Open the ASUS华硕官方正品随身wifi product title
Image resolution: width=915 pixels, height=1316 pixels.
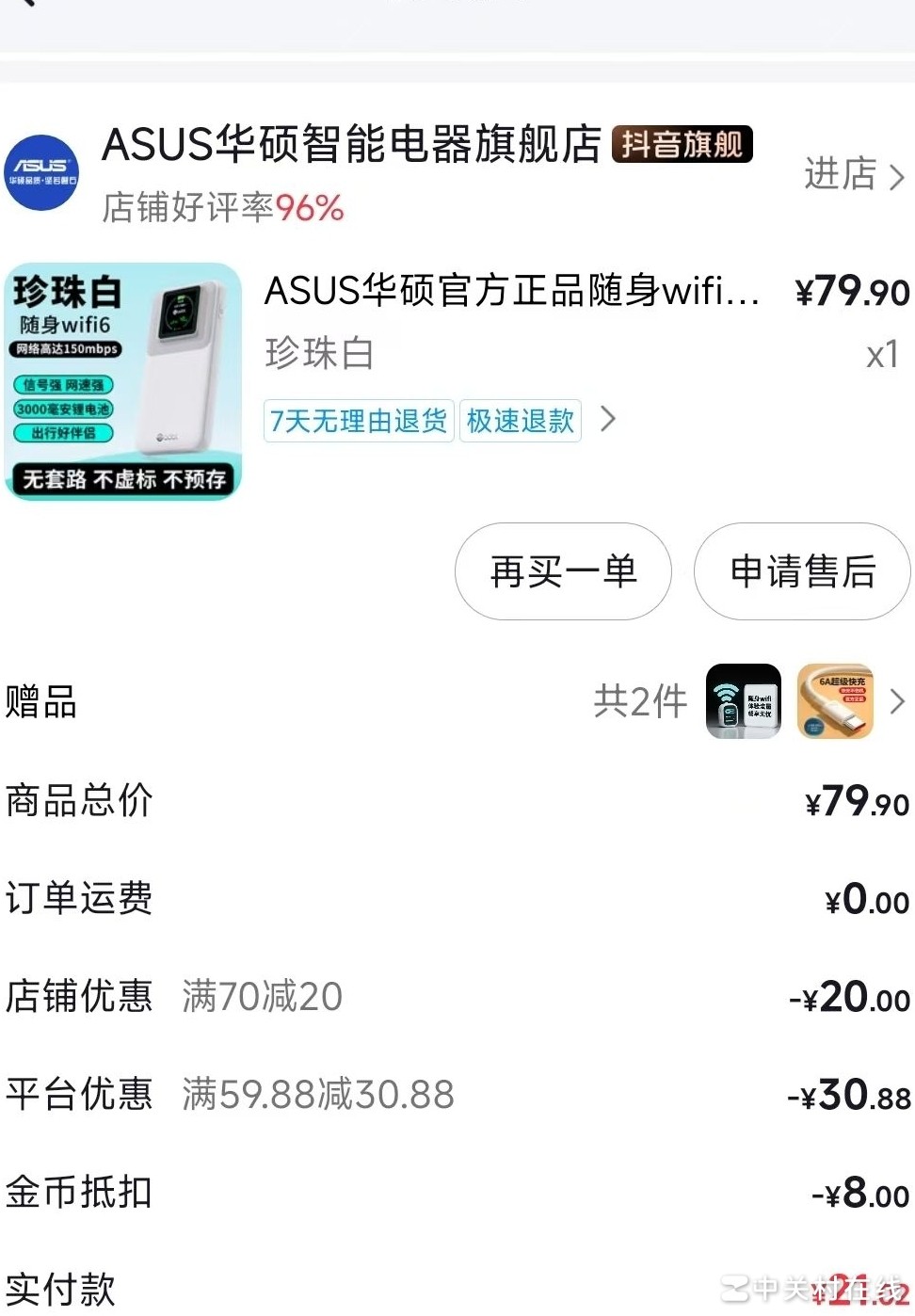[511, 291]
